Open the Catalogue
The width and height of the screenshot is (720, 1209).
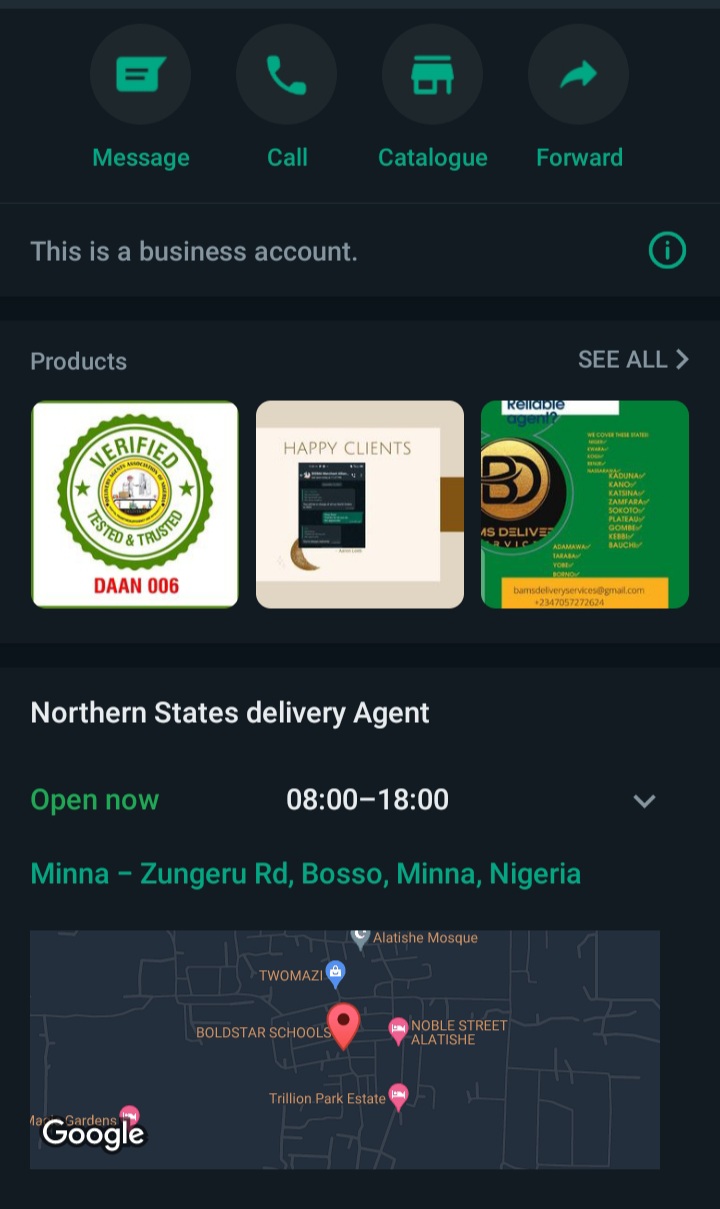point(432,75)
